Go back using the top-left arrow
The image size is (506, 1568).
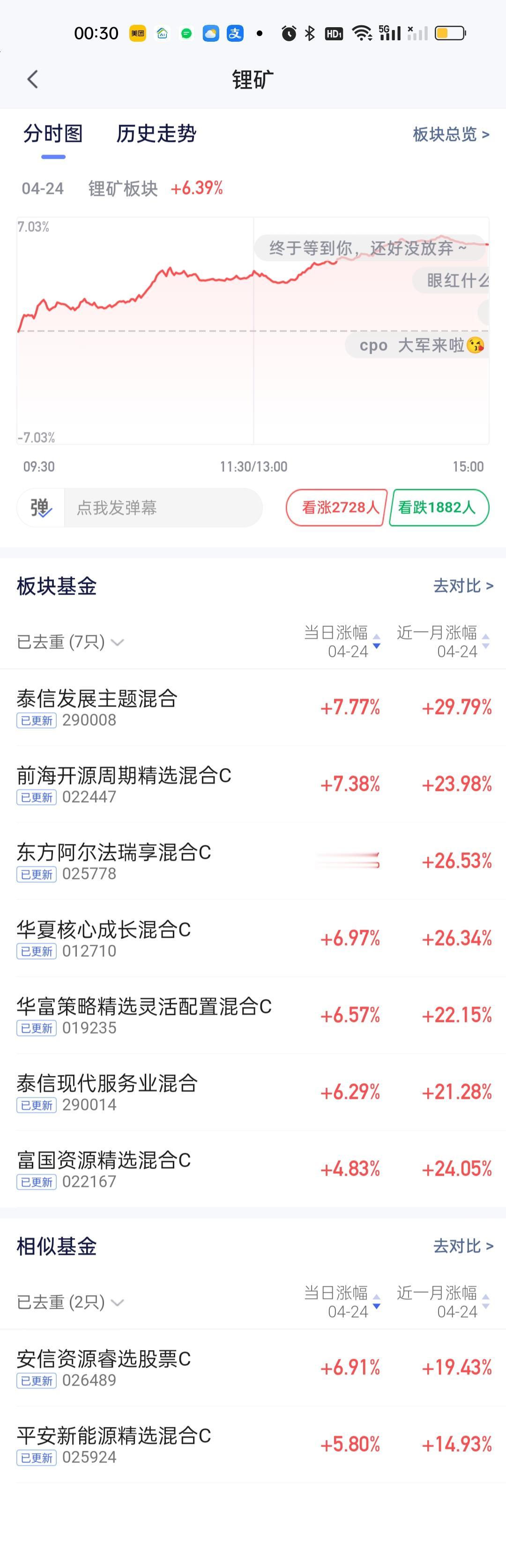33,79
